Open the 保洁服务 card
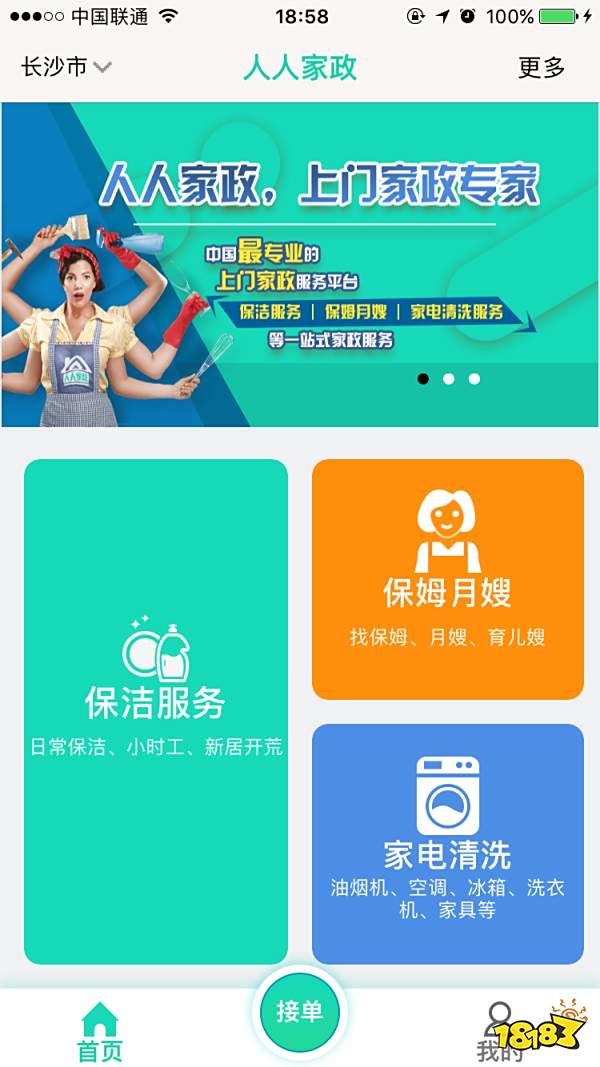Screen dimensions: 600x1067 [x=156, y=711]
